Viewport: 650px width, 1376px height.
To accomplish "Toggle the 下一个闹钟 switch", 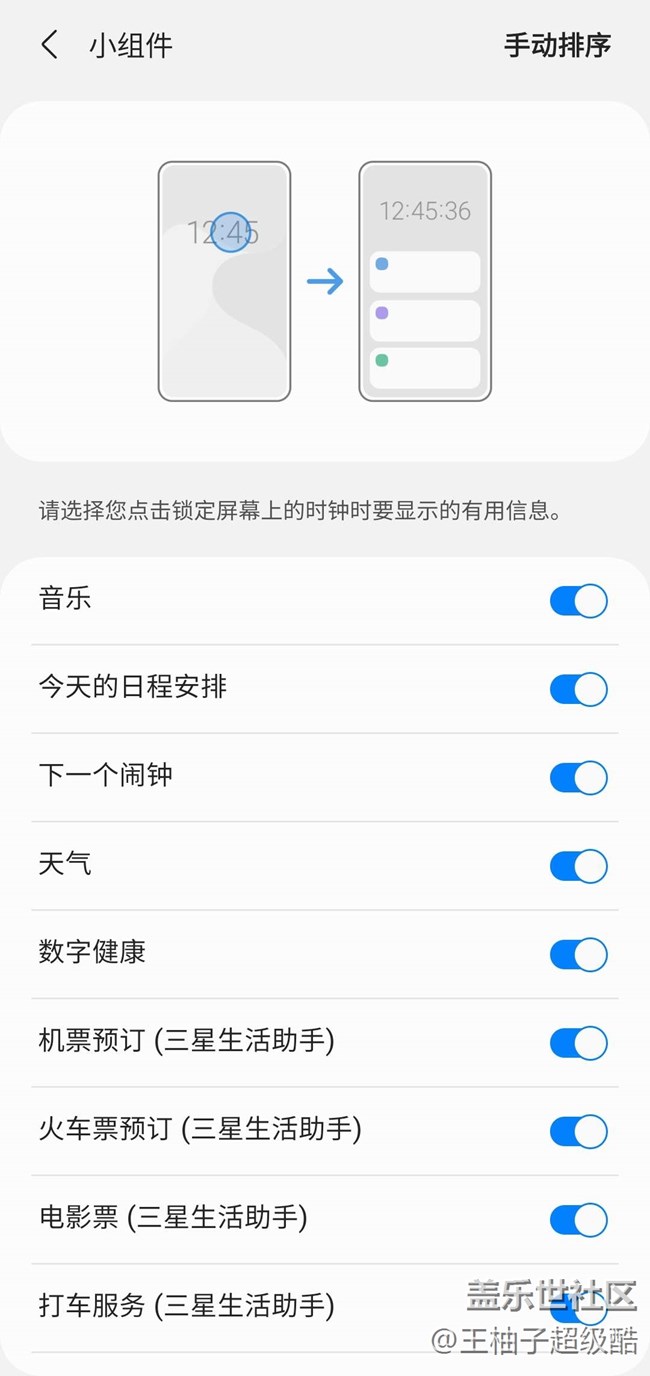I will (578, 777).
